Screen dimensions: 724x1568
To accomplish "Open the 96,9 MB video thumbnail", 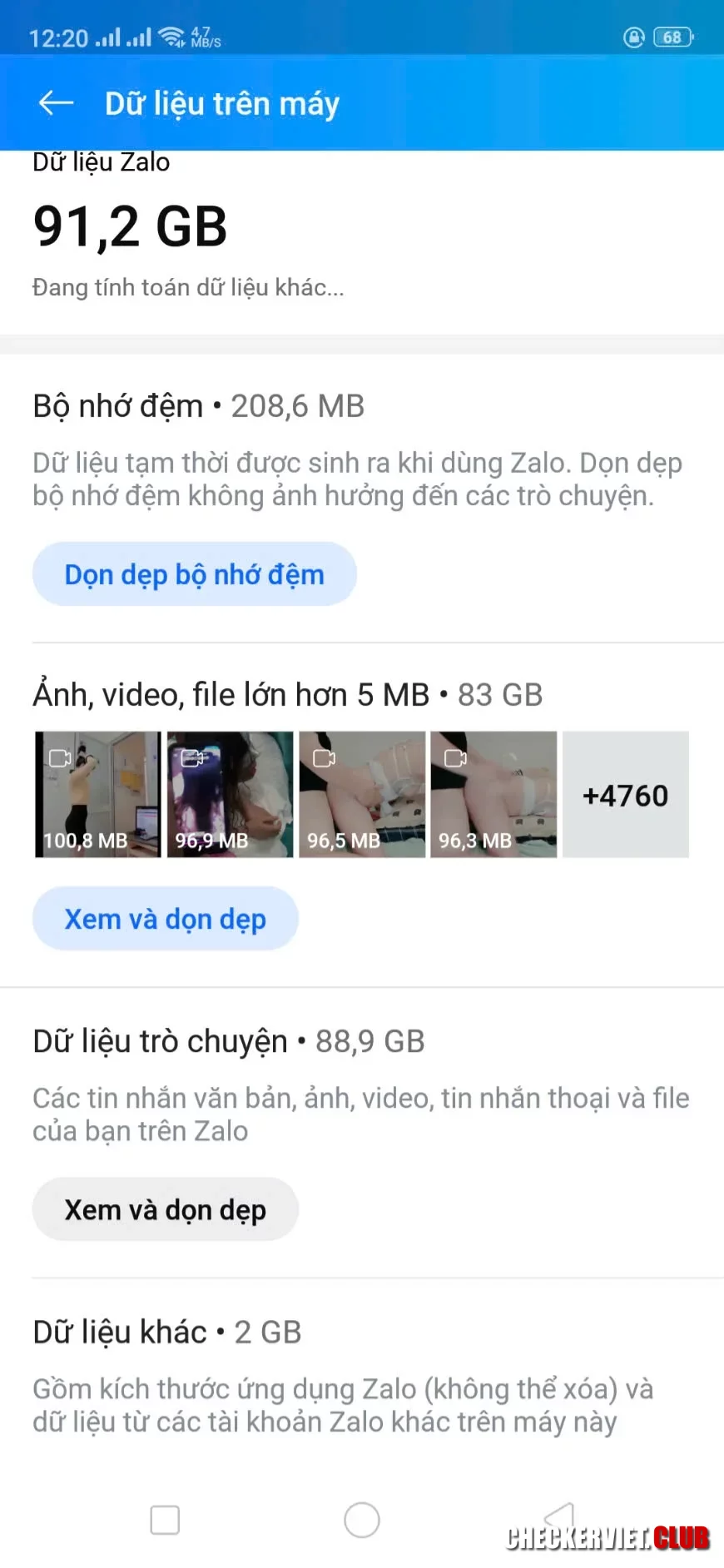I will coord(230,794).
